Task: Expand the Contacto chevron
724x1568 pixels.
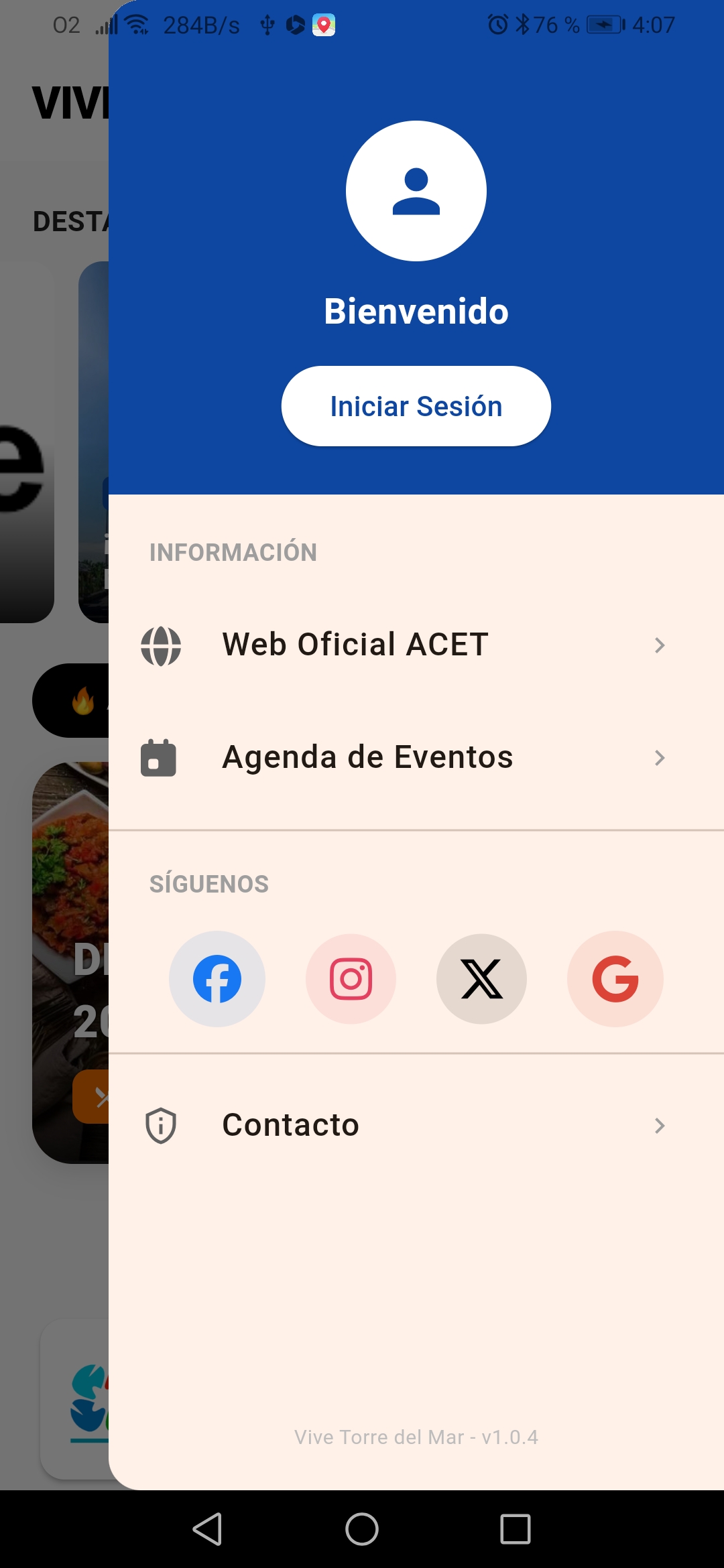Action: pos(660,1126)
